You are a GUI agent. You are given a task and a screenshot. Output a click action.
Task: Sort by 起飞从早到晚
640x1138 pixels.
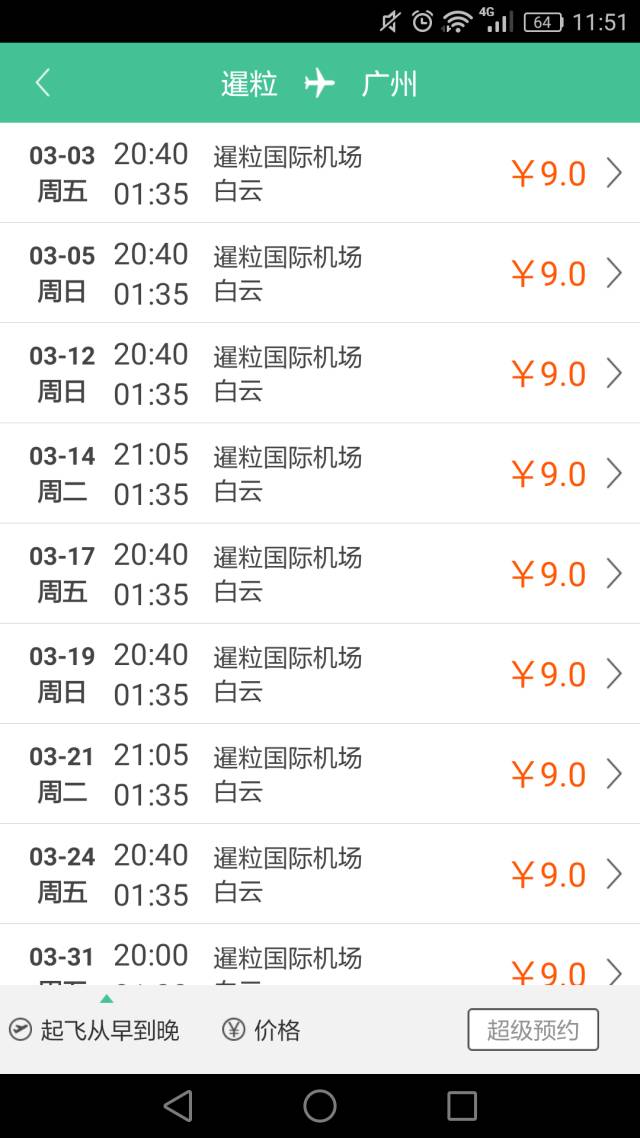coord(95,1030)
